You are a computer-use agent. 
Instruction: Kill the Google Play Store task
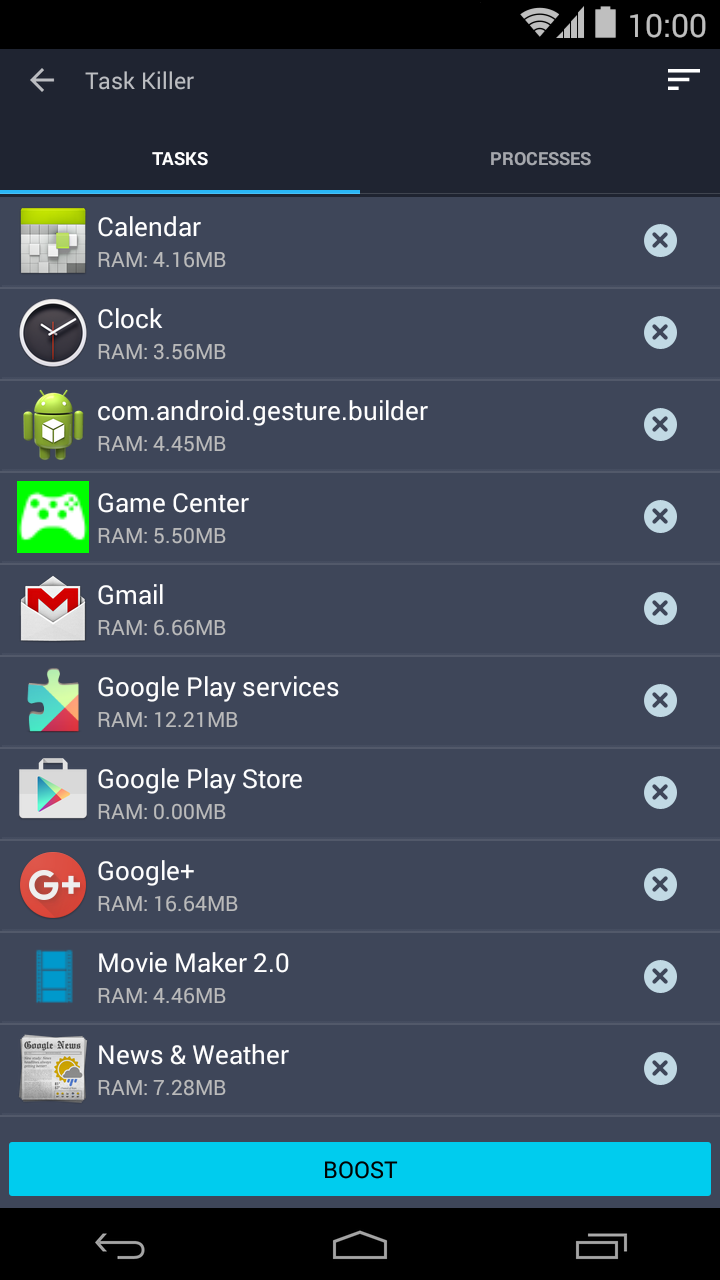coord(660,793)
